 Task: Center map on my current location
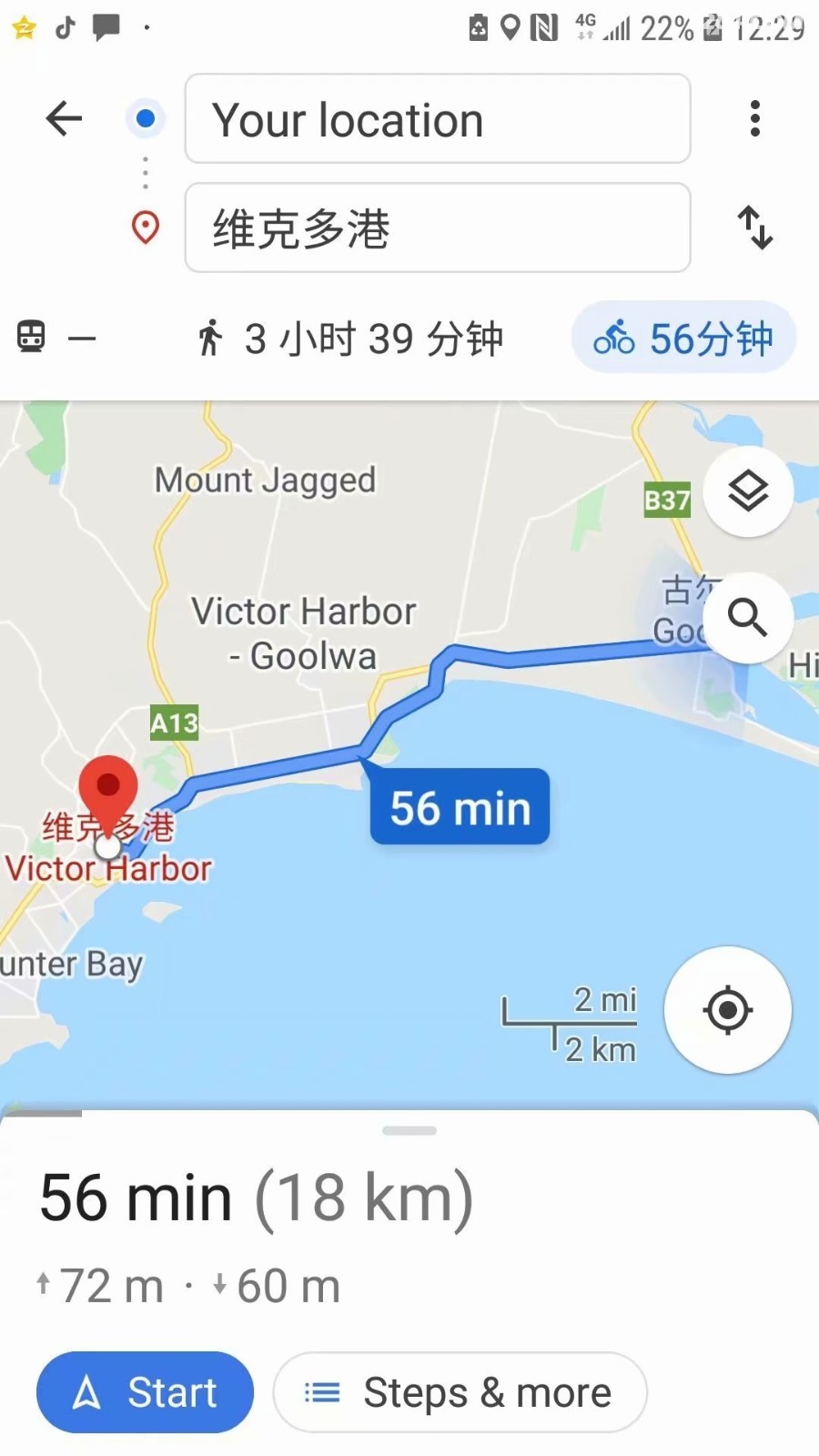tap(727, 1010)
